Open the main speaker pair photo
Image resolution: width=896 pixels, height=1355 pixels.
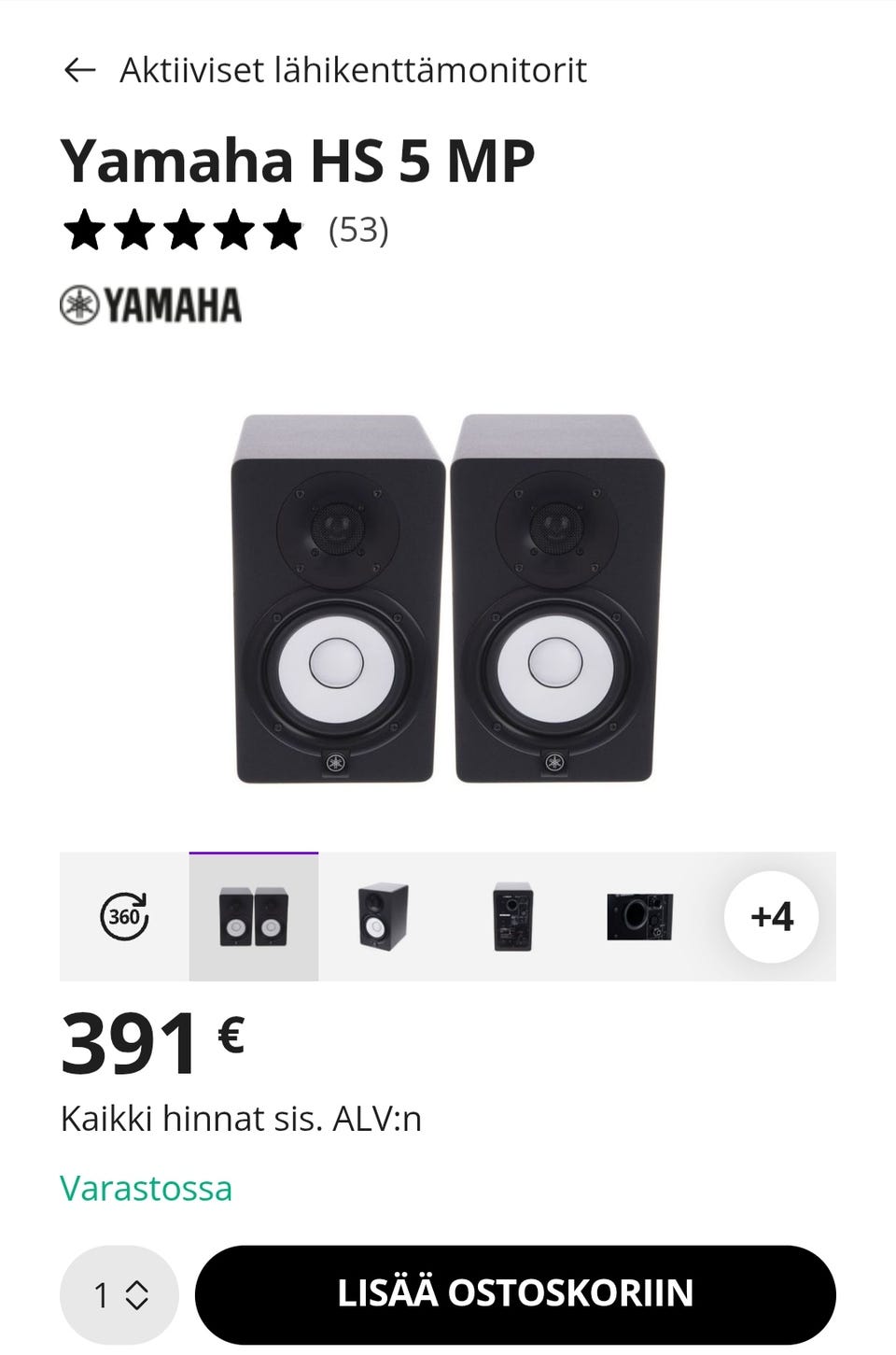448,598
